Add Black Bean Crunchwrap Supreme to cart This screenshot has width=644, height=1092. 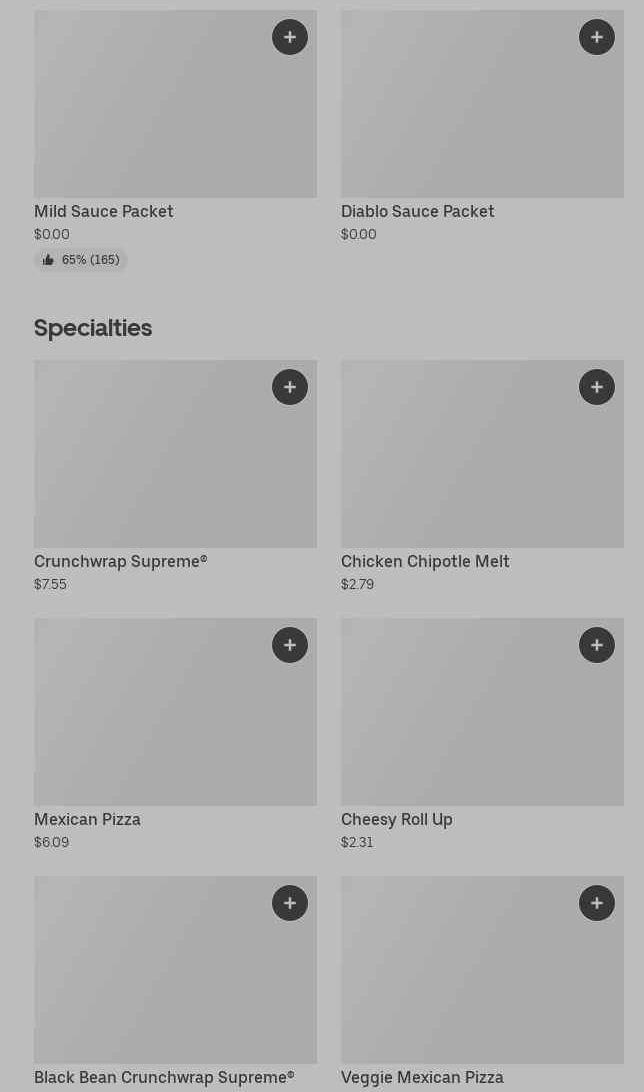[x=290, y=903]
